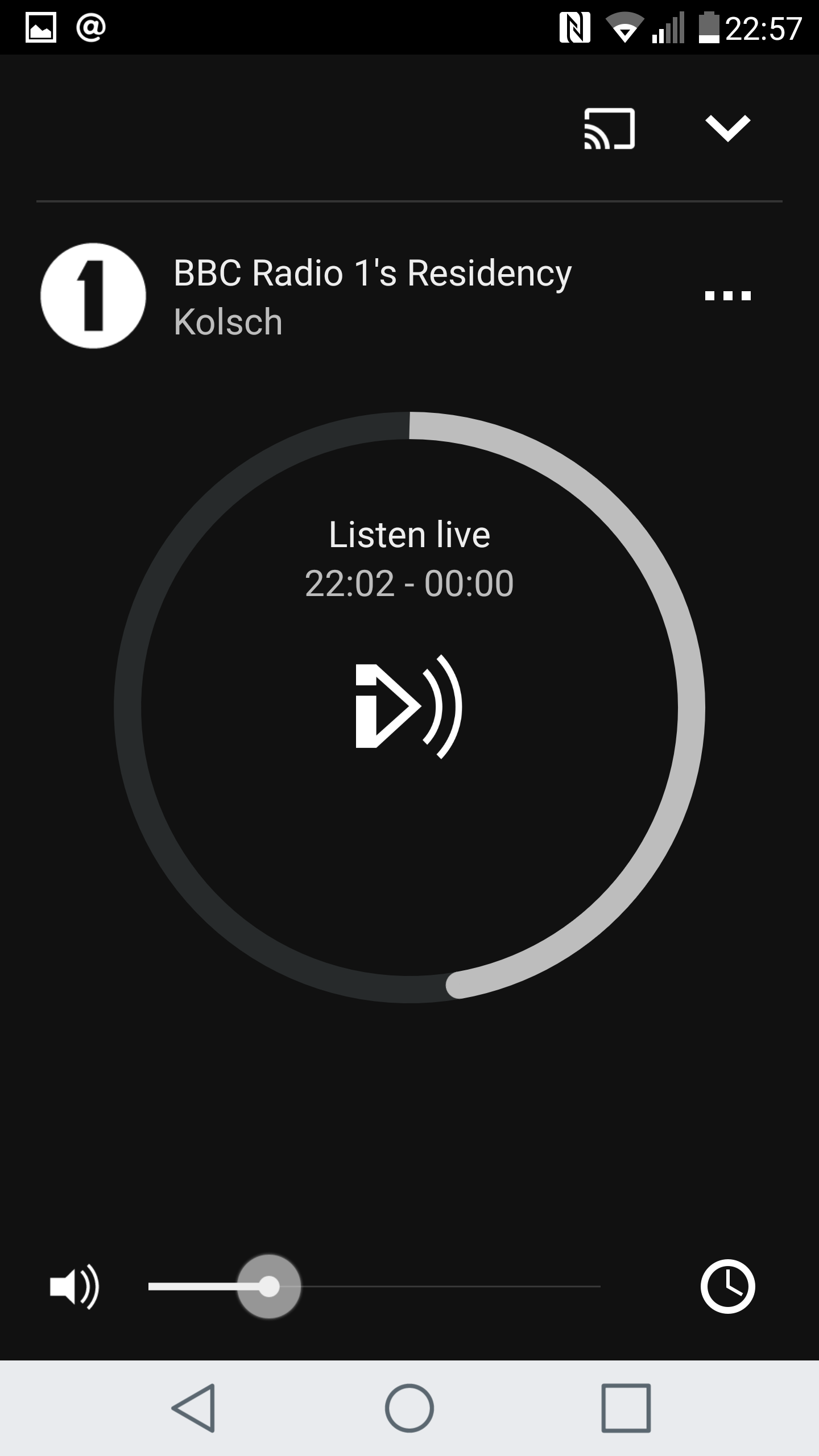819x1456 pixels.
Task: Tap the volume slider handle
Action: click(x=268, y=1286)
